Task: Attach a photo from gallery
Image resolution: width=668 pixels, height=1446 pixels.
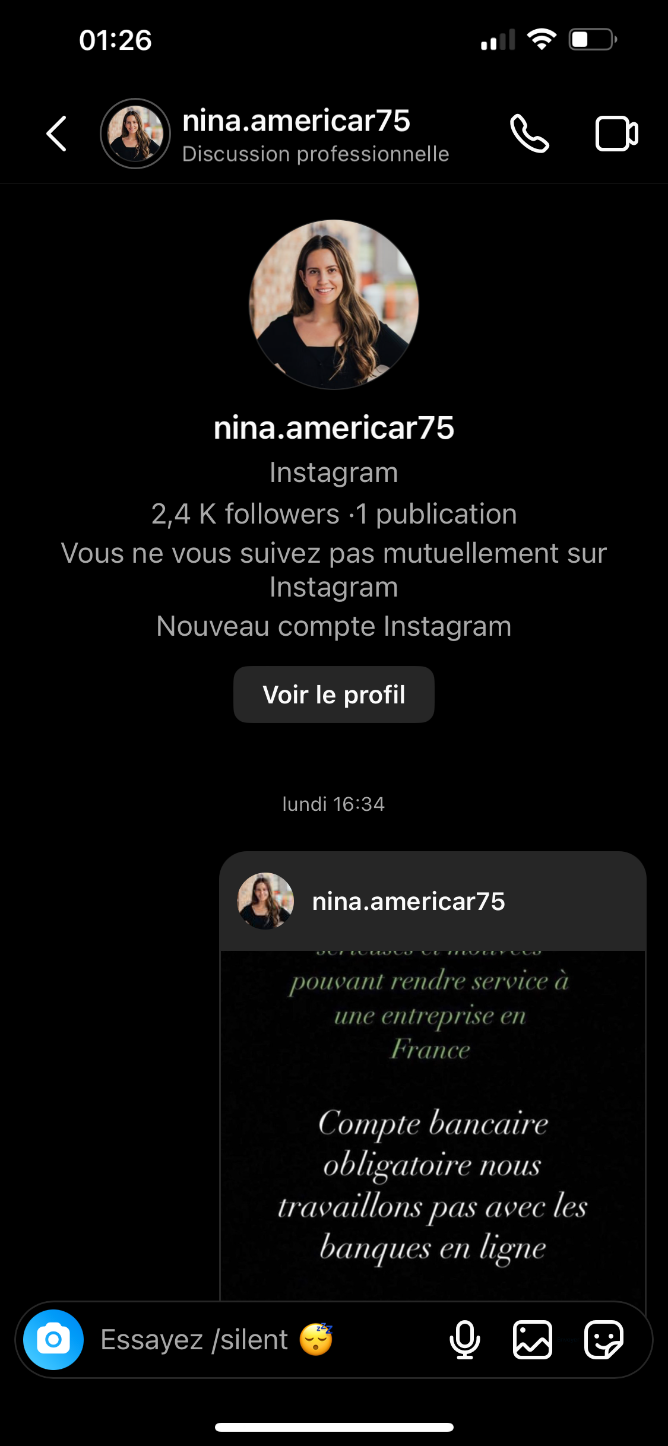Action: pos(533,1340)
